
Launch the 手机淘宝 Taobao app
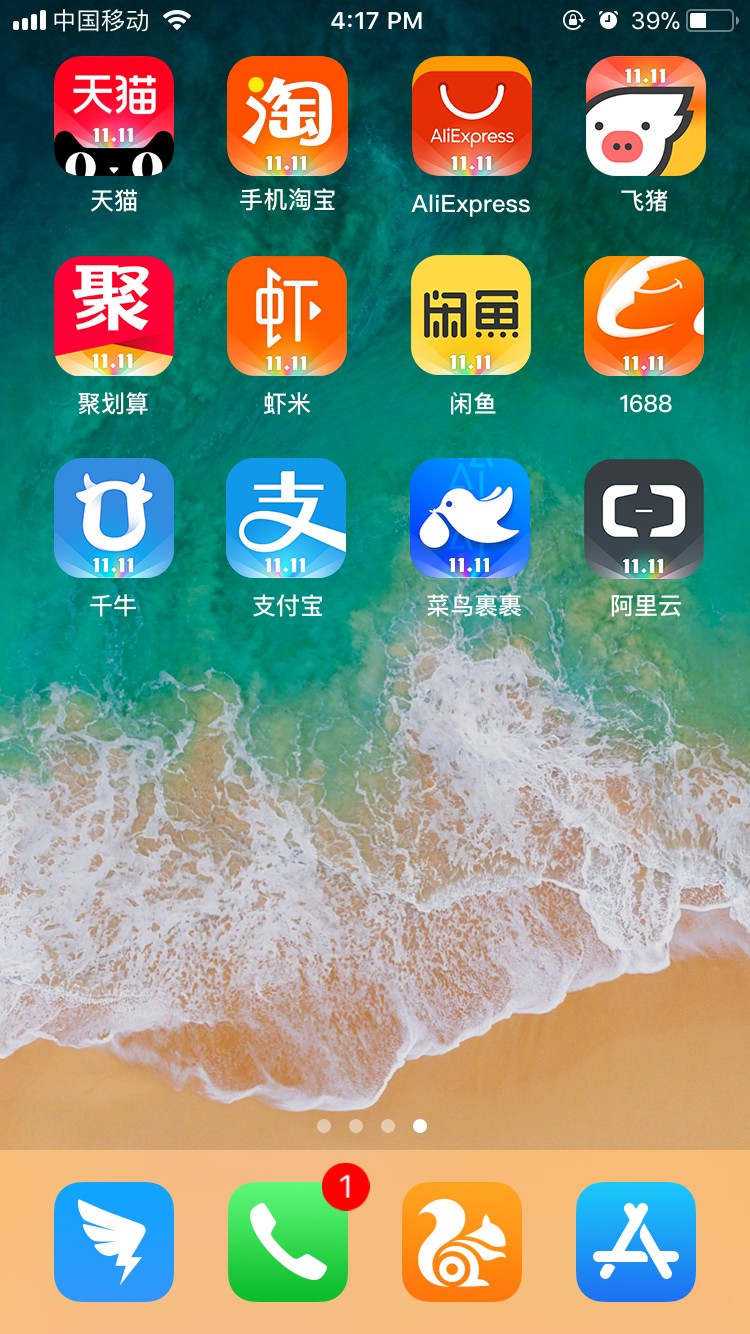click(287, 116)
